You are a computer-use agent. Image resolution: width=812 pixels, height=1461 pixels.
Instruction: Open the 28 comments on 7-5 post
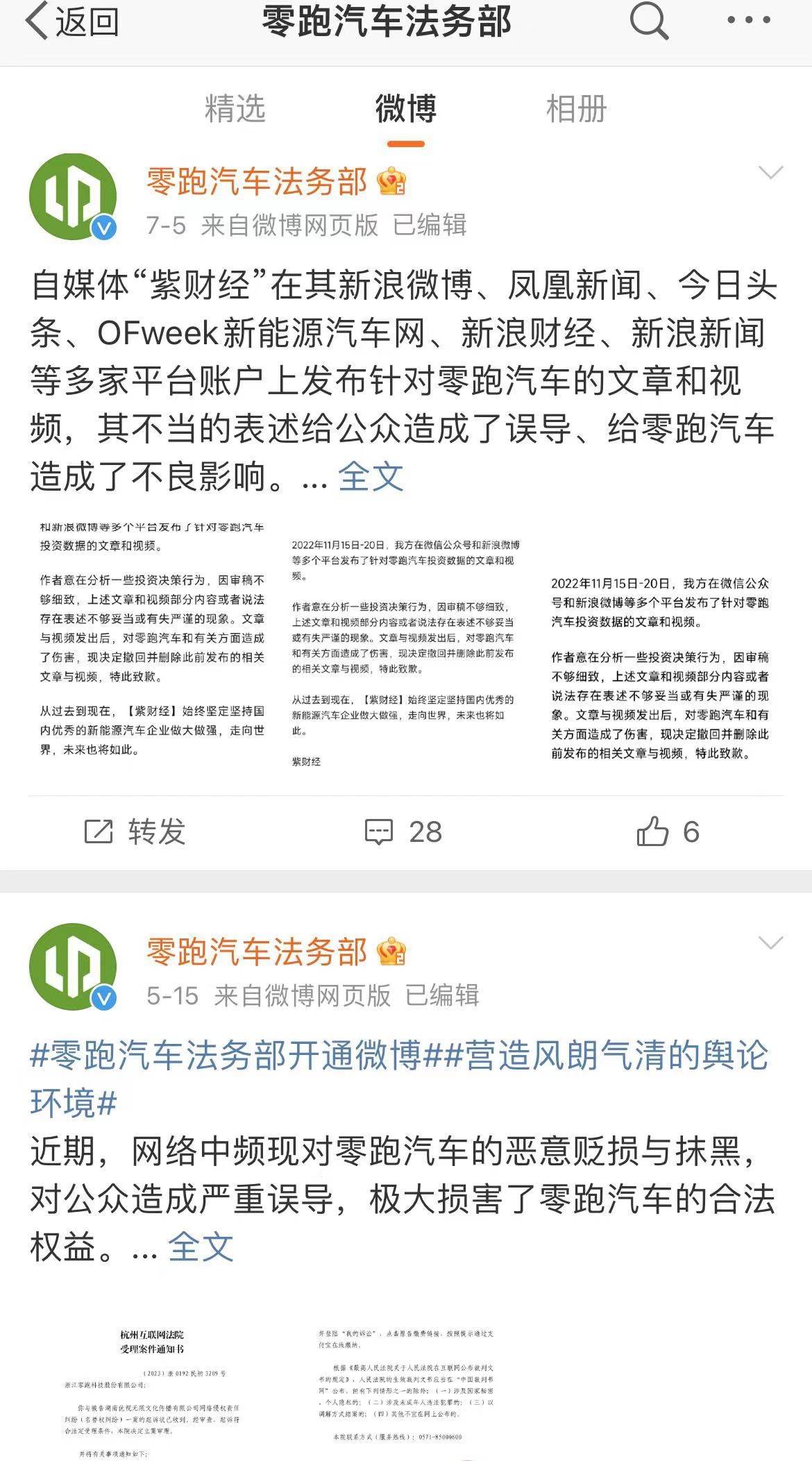pyautogui.click(x=404, y=831)
